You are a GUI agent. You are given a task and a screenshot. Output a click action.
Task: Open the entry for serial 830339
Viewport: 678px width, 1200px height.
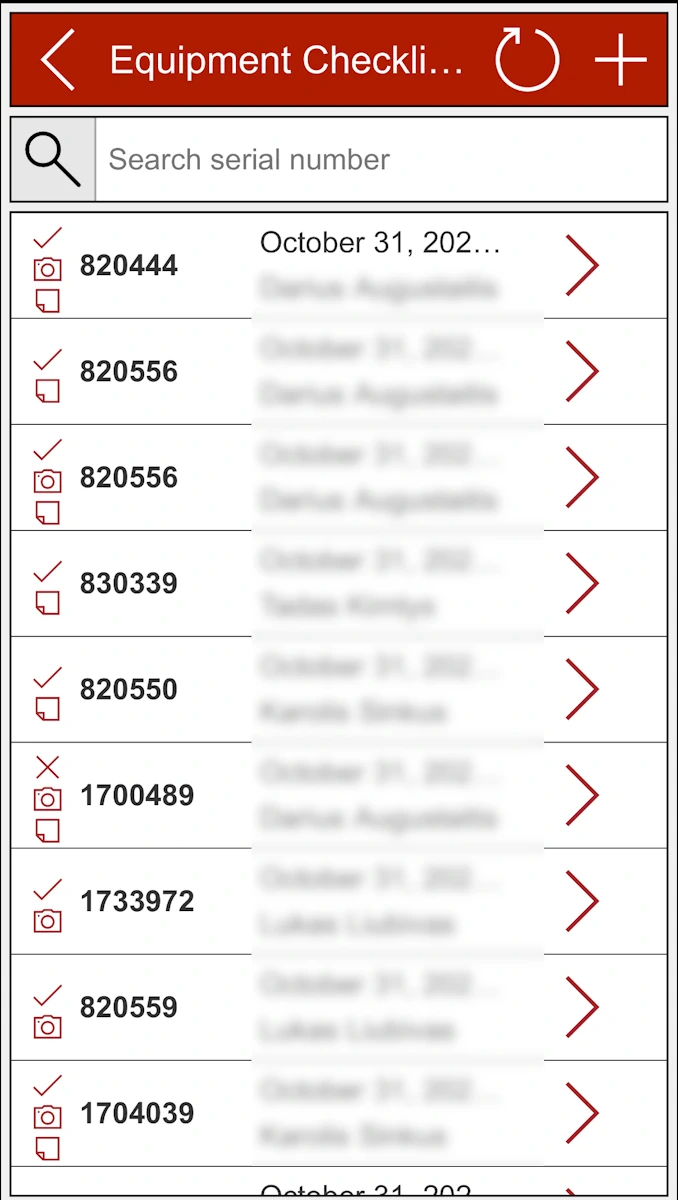click(x=581, y=584)
